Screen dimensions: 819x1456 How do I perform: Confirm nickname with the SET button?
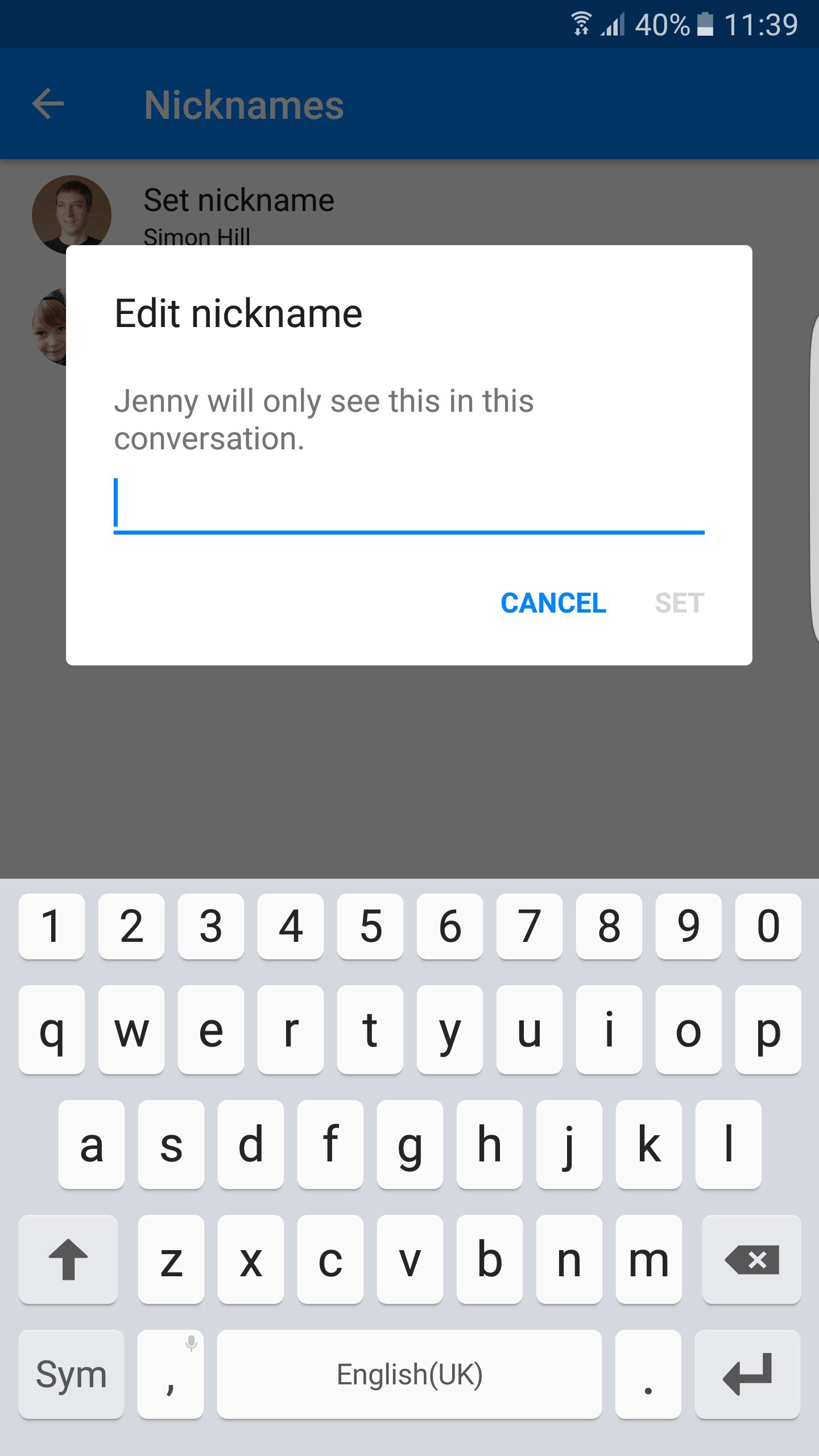click(x=679, y=603)
